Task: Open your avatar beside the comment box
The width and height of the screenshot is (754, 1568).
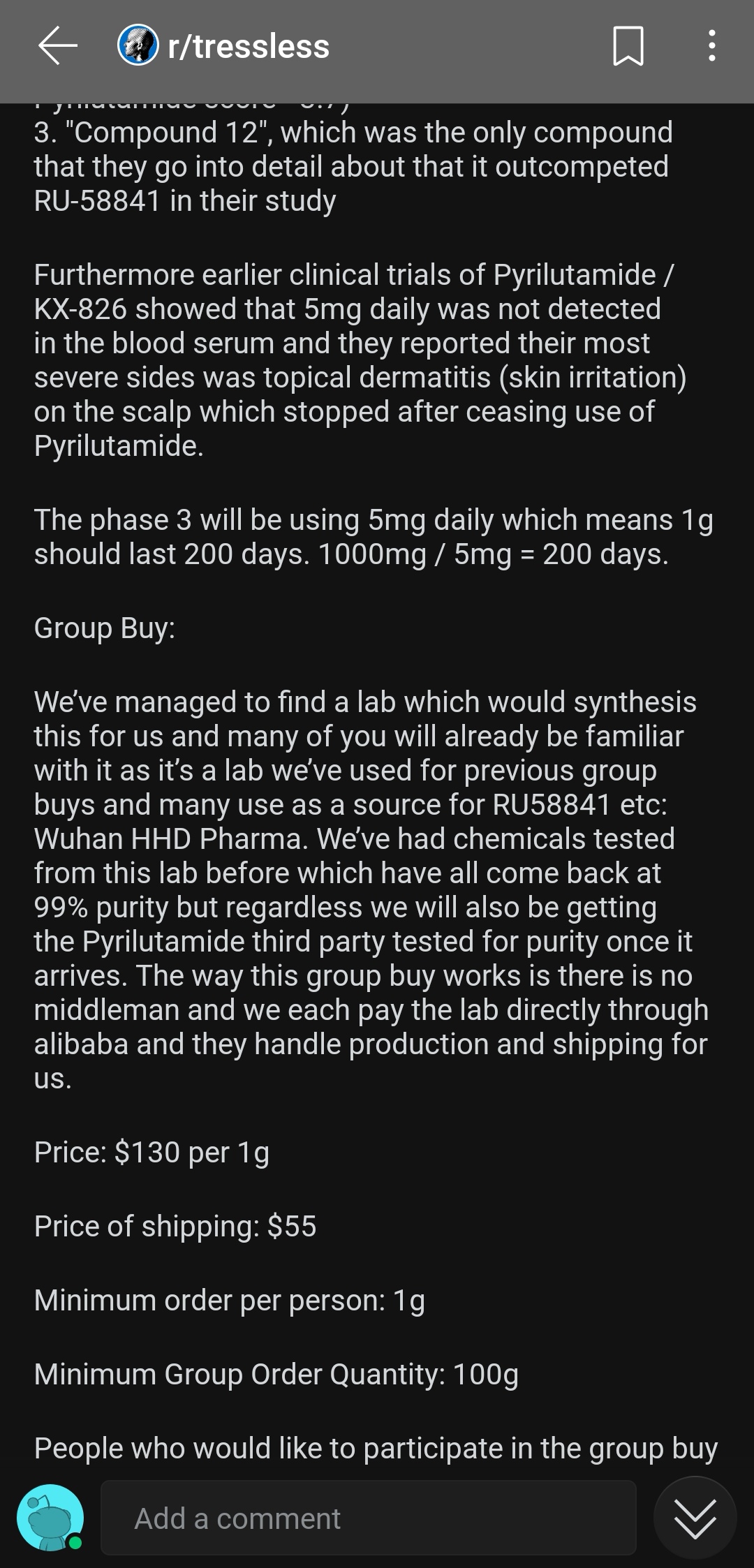Action: 50,1518
